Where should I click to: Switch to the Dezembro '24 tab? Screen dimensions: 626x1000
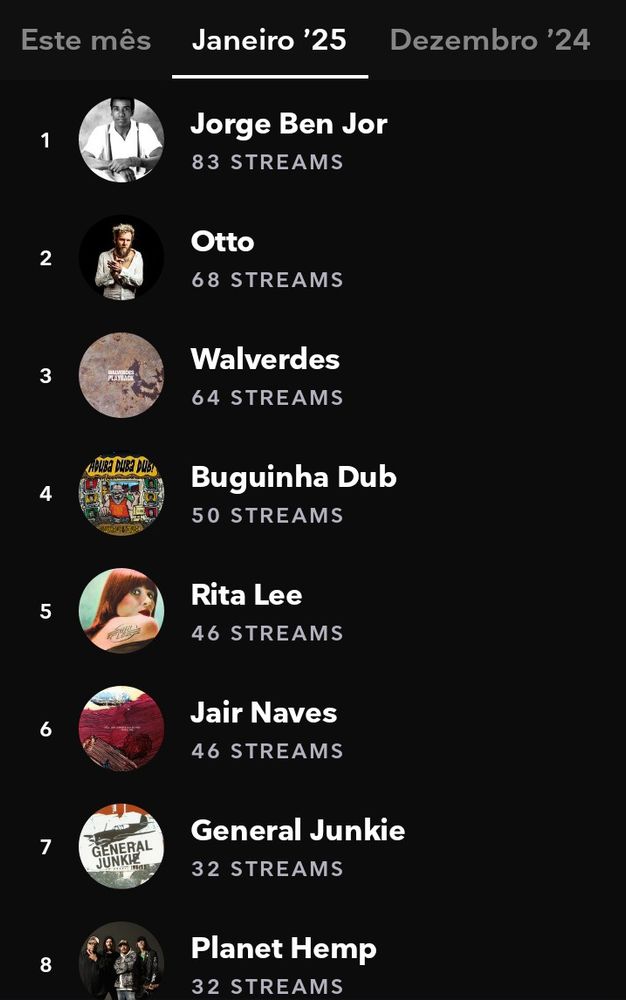[489, 40]
